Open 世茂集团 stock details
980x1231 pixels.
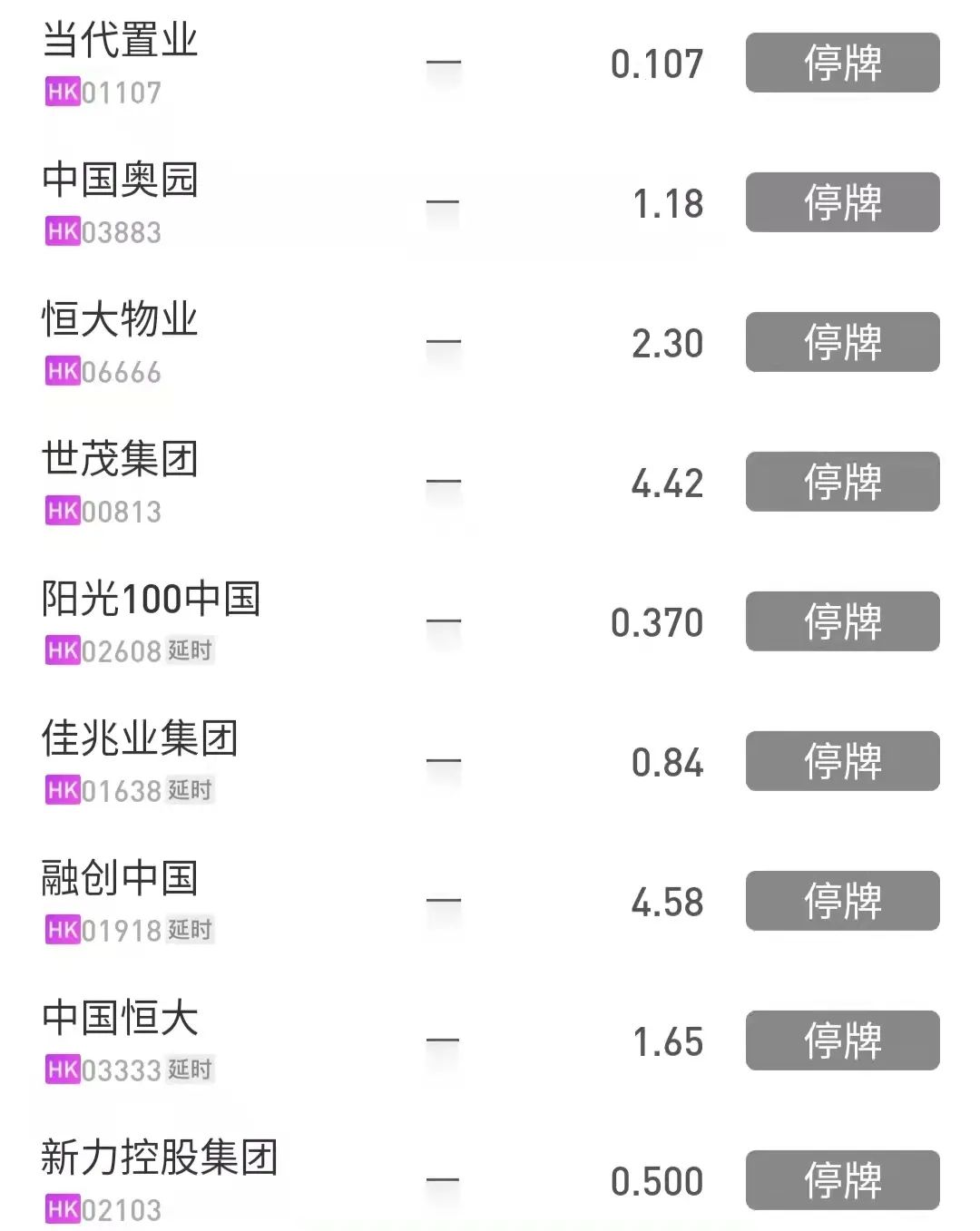click(120, 460)
